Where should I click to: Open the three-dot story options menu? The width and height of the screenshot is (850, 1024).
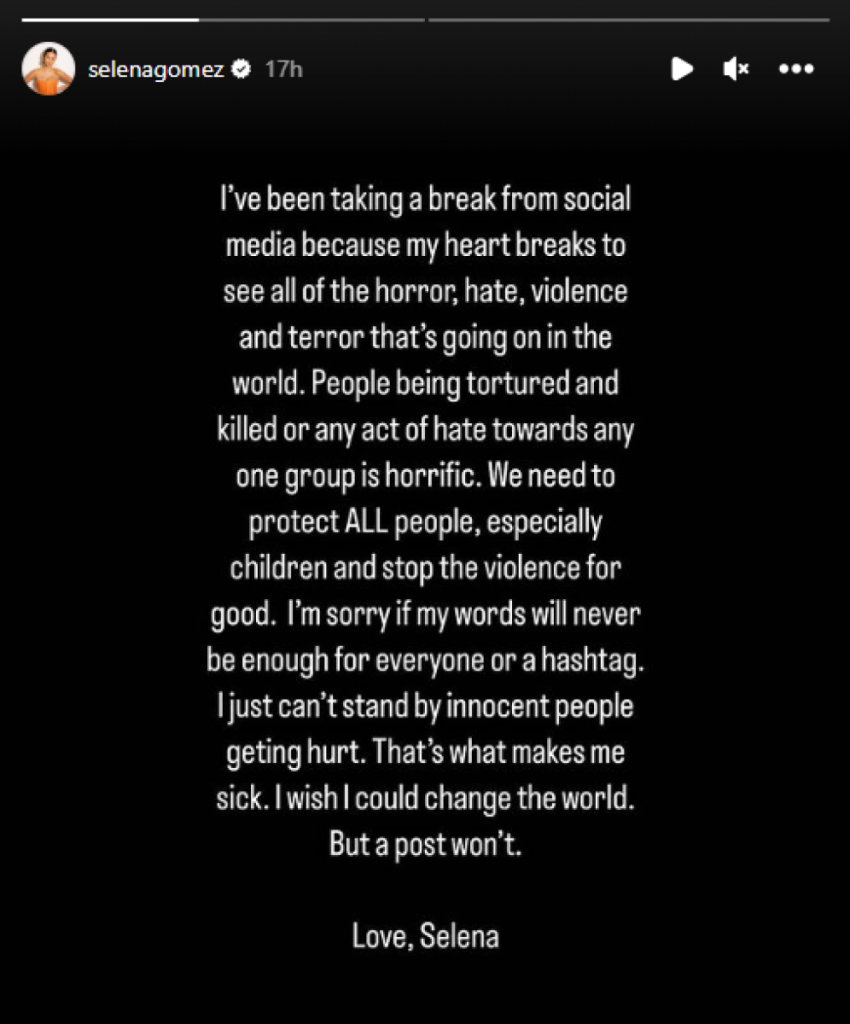coord(796,69)
